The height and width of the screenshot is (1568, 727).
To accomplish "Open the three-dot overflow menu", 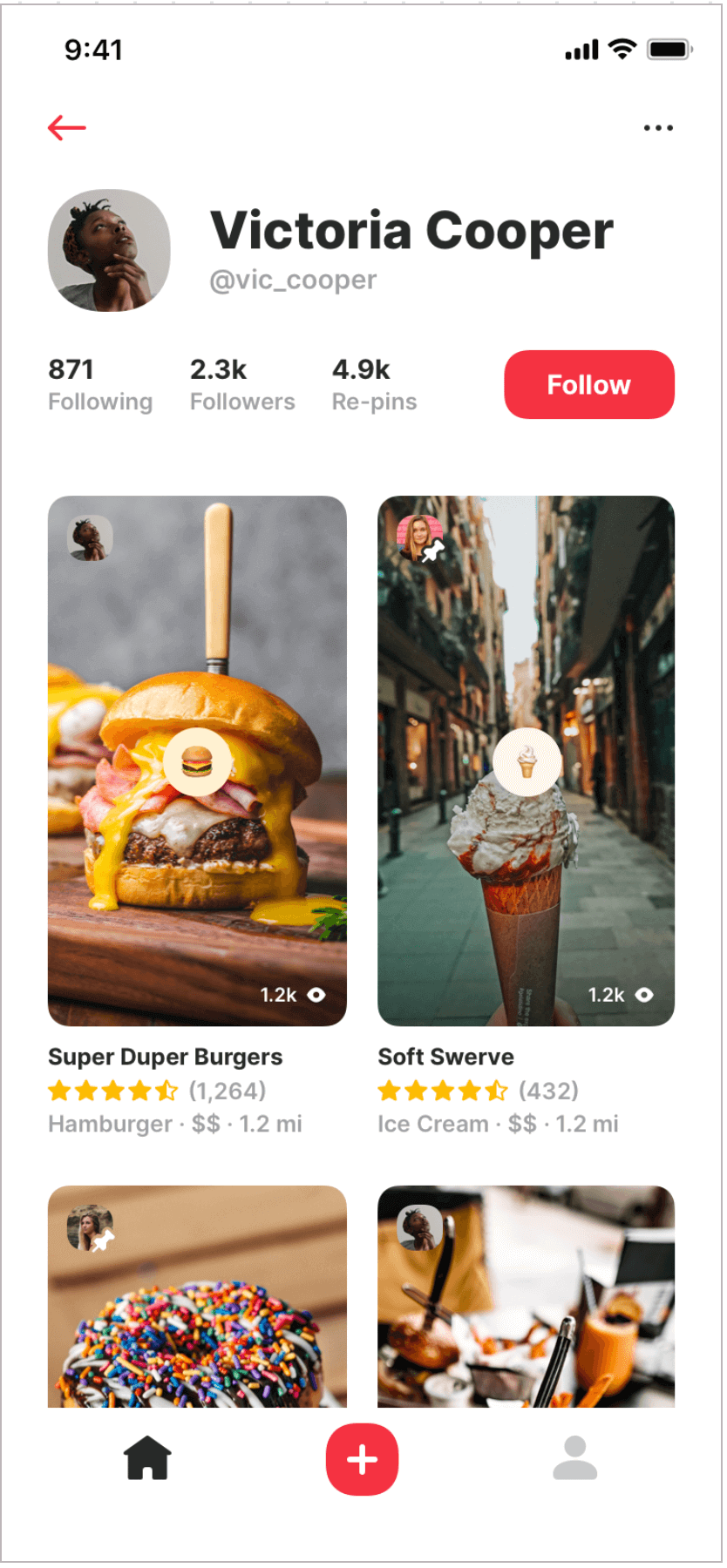I will pos(658,128).
